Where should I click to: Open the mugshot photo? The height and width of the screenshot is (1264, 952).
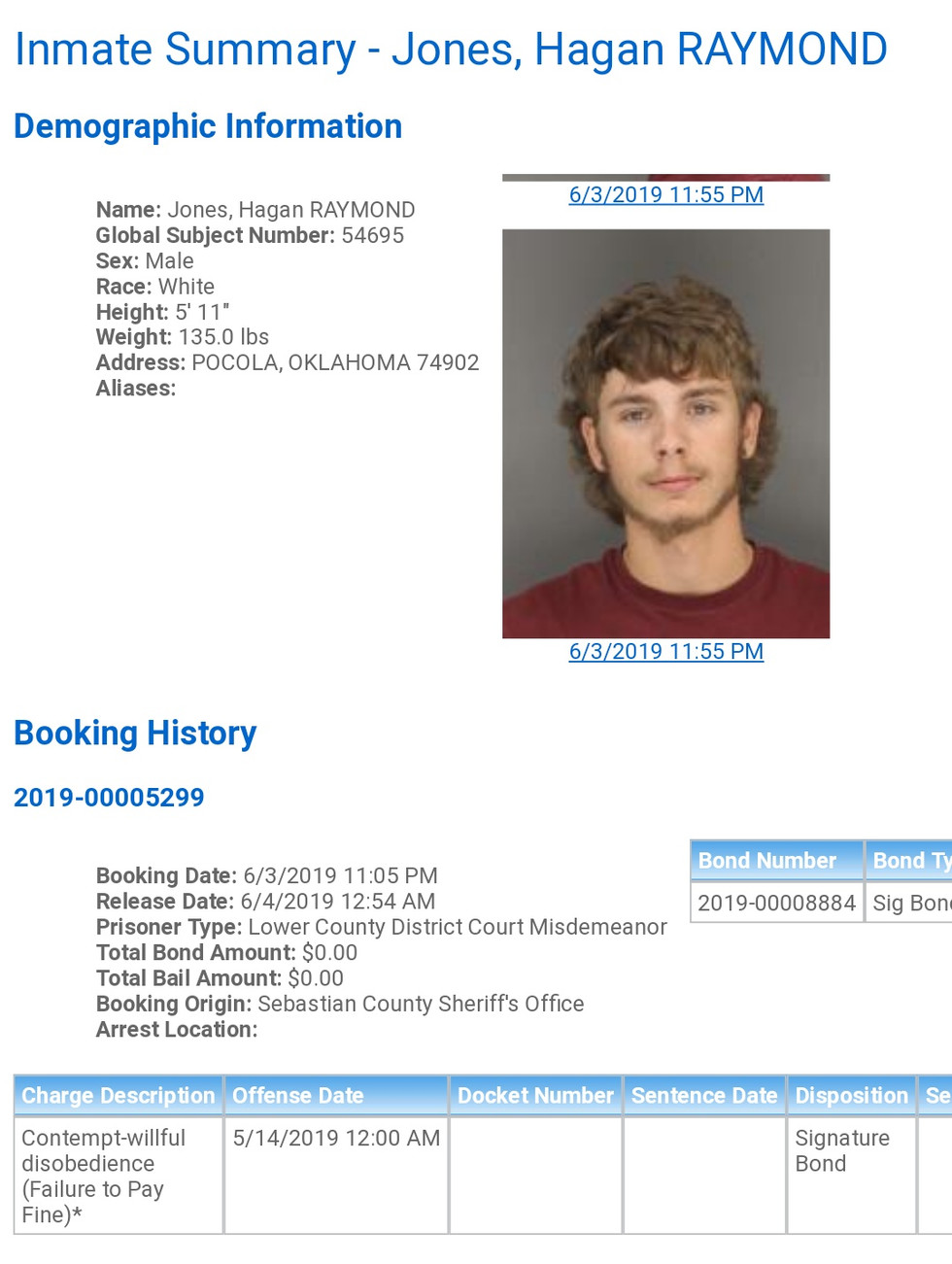click(665, 433)
